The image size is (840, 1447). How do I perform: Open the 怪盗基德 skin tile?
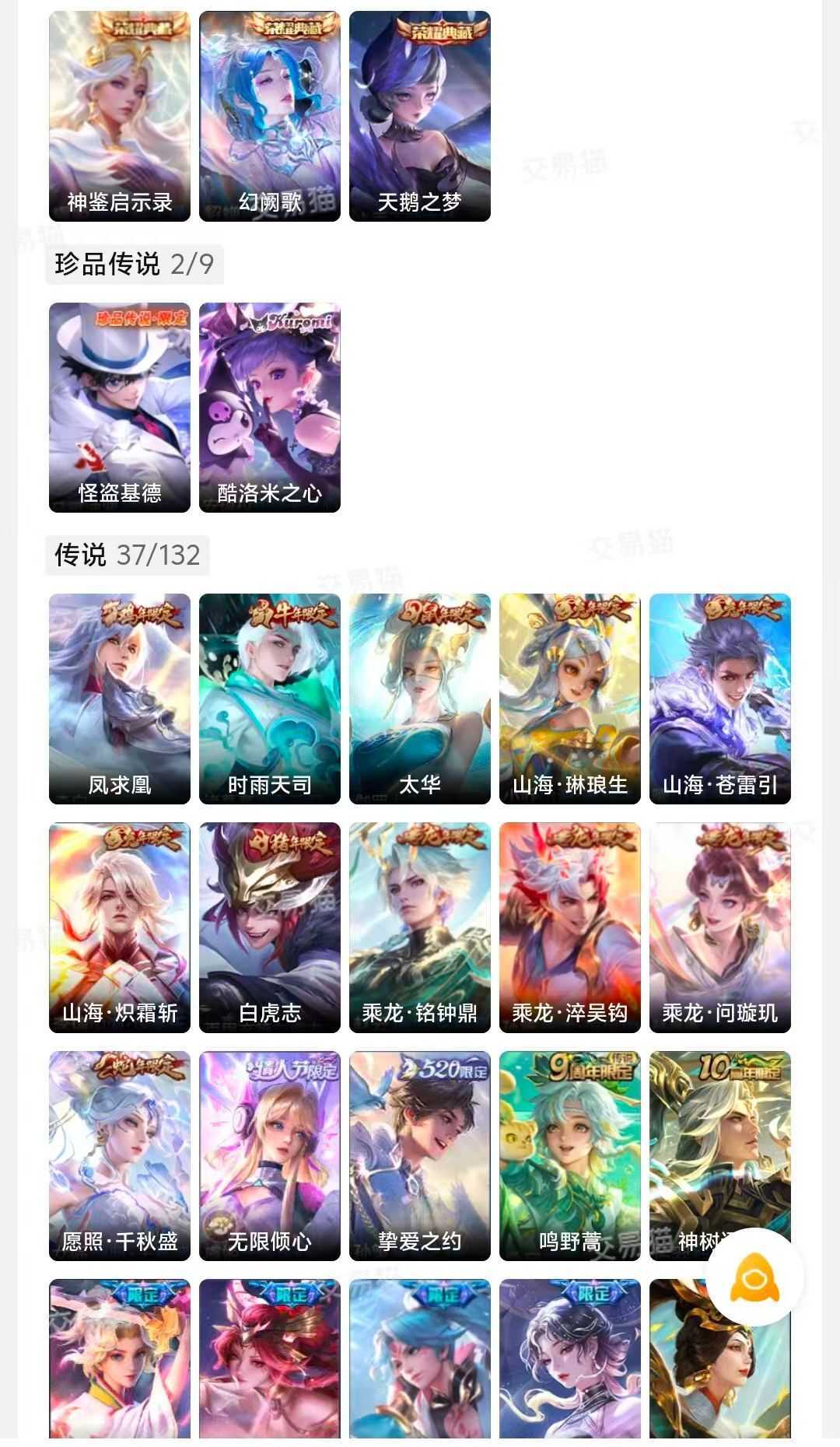pos(120,408)
